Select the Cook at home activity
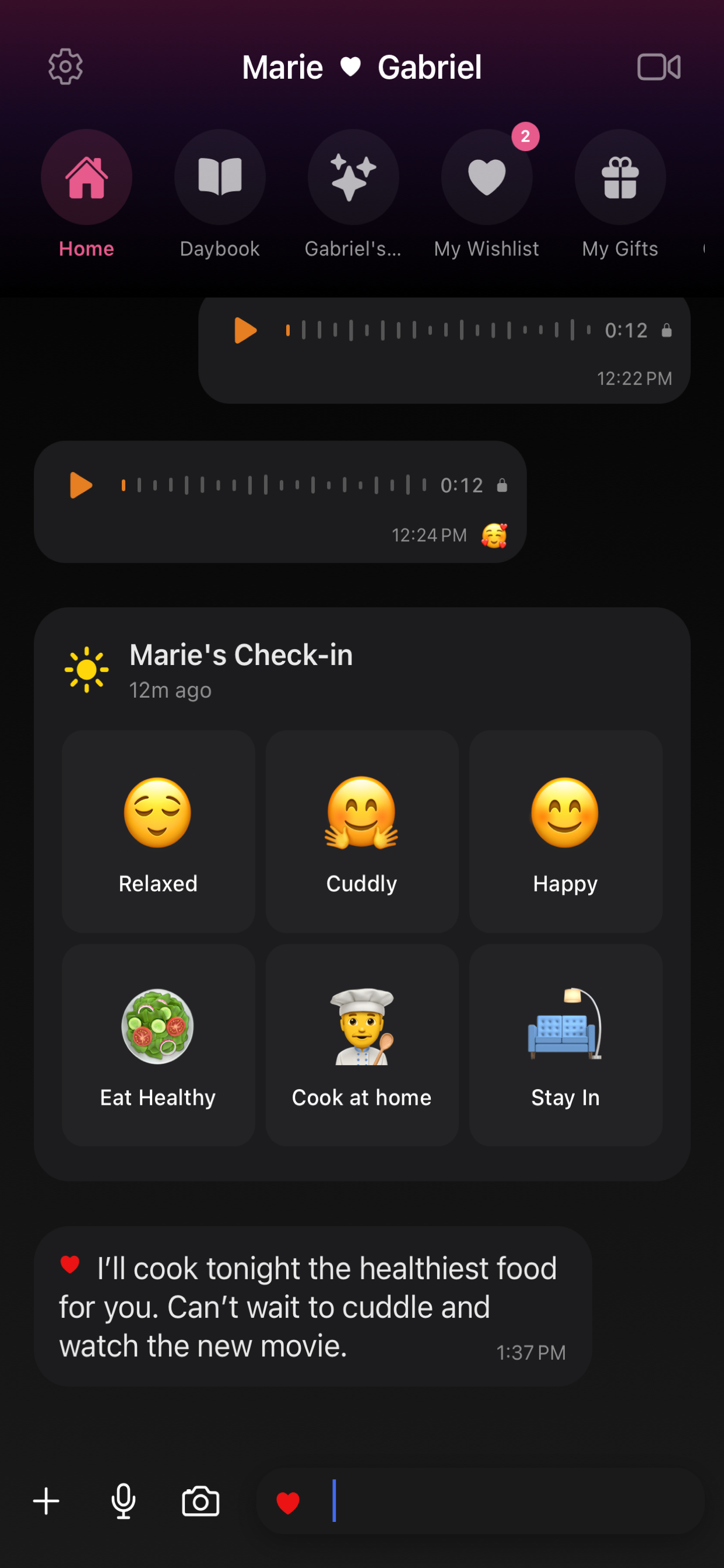Viewport: 724px width, 1568px height. 361,1046
